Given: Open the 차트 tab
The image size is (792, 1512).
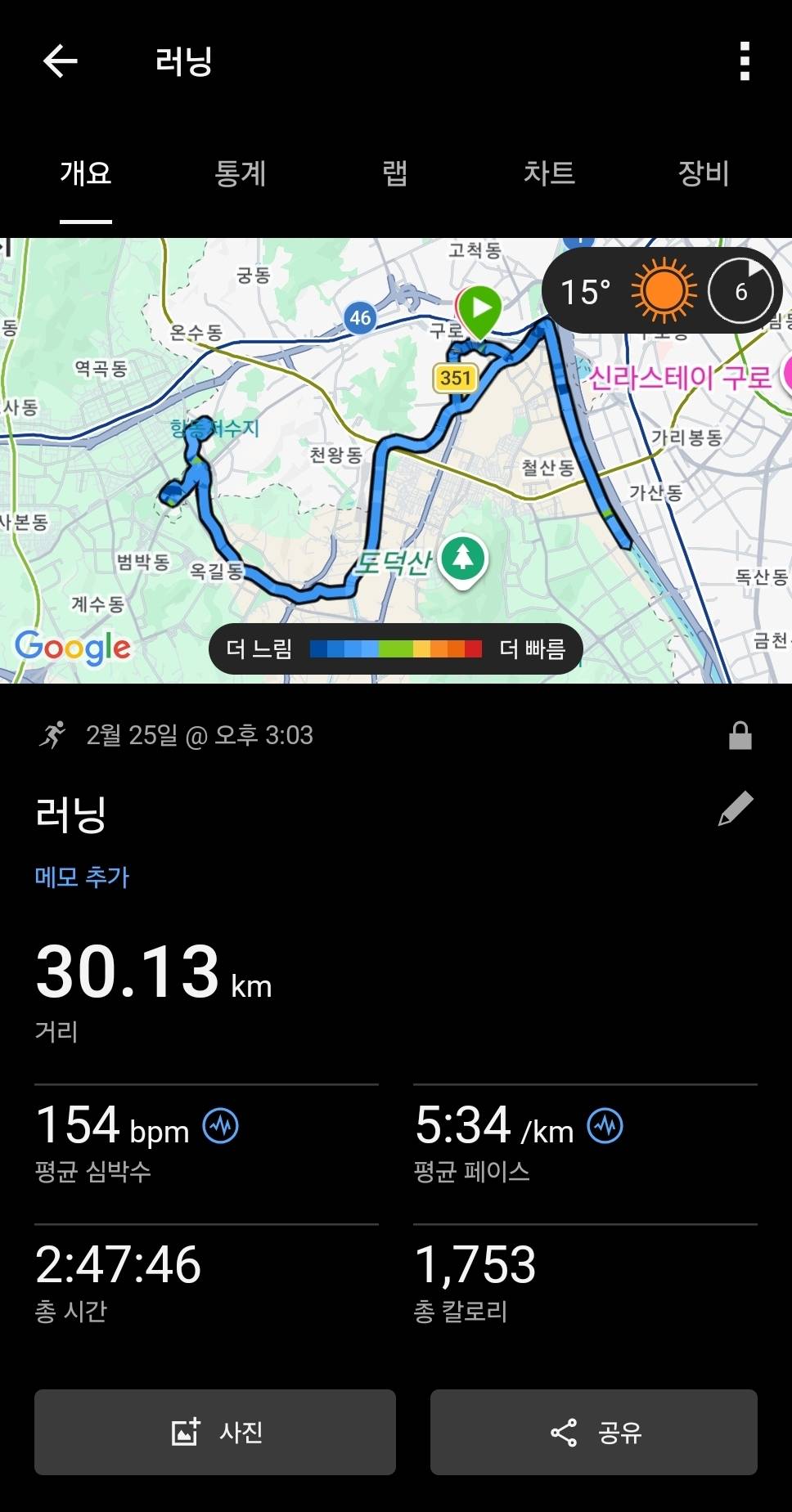Looking at the screenshot, I should click(549, 174).
